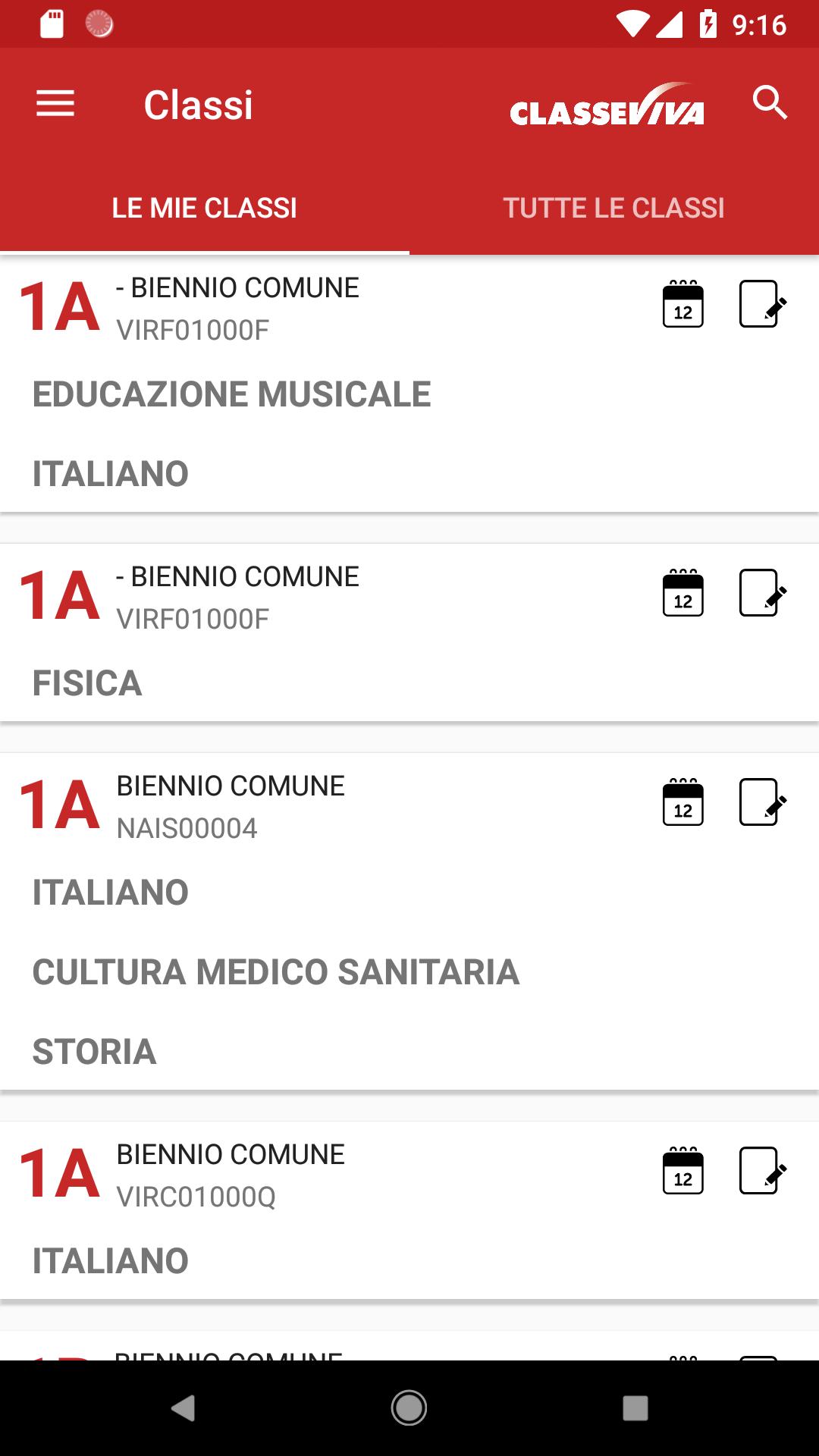The width and height of the screenshot is (819, 1456).
Task: Open the navigation drawer menu
Action: coord(55,104)
